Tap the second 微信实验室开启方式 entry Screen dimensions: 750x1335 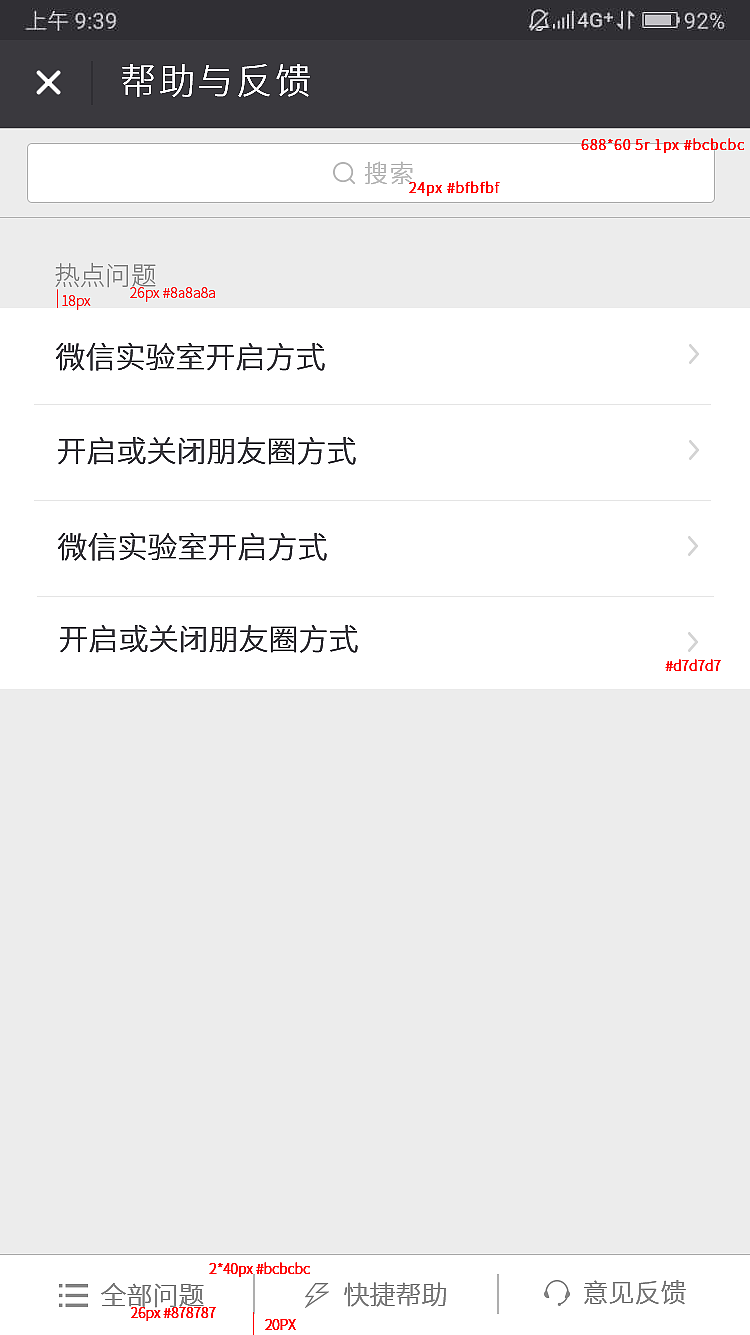click(190, 547)
